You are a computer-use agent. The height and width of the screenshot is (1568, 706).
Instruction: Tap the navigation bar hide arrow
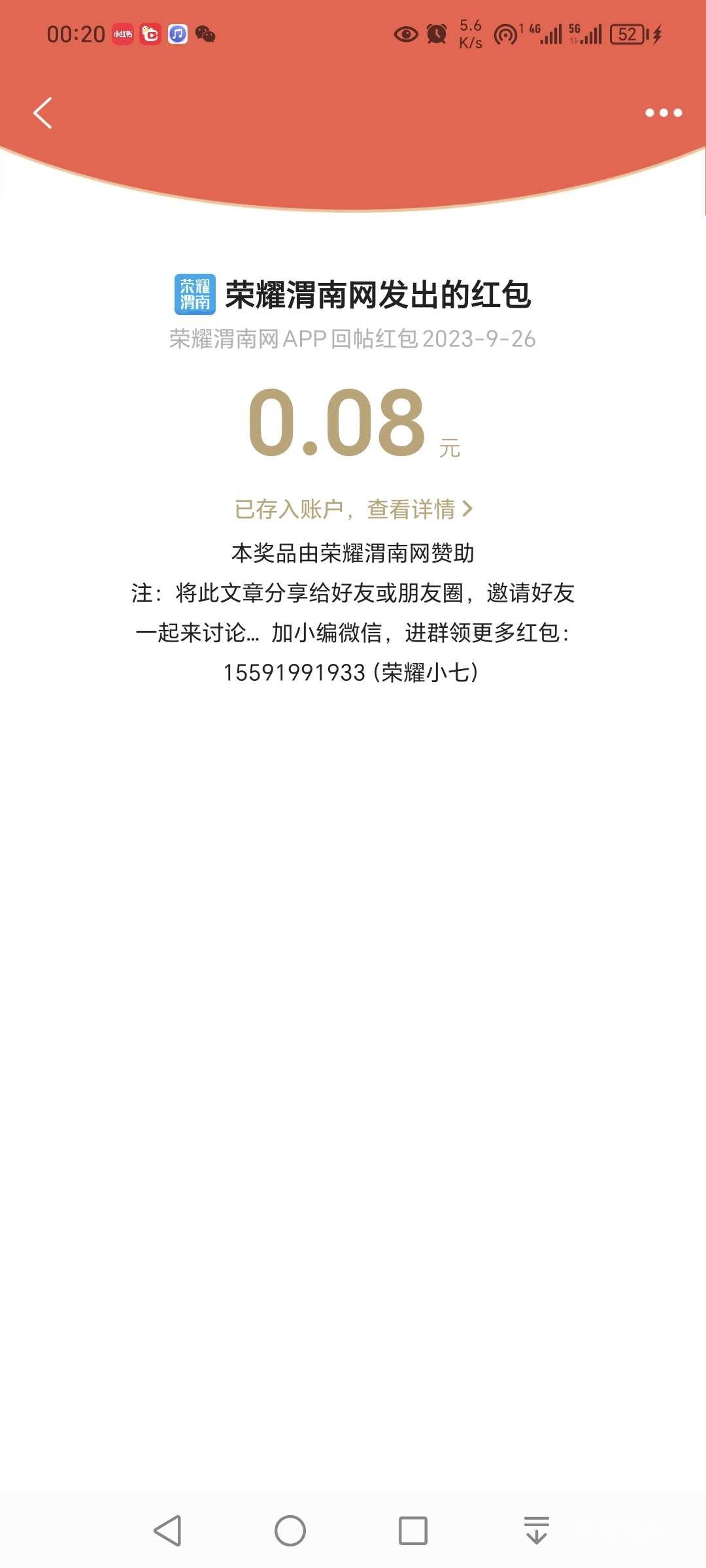[536, 1531]
